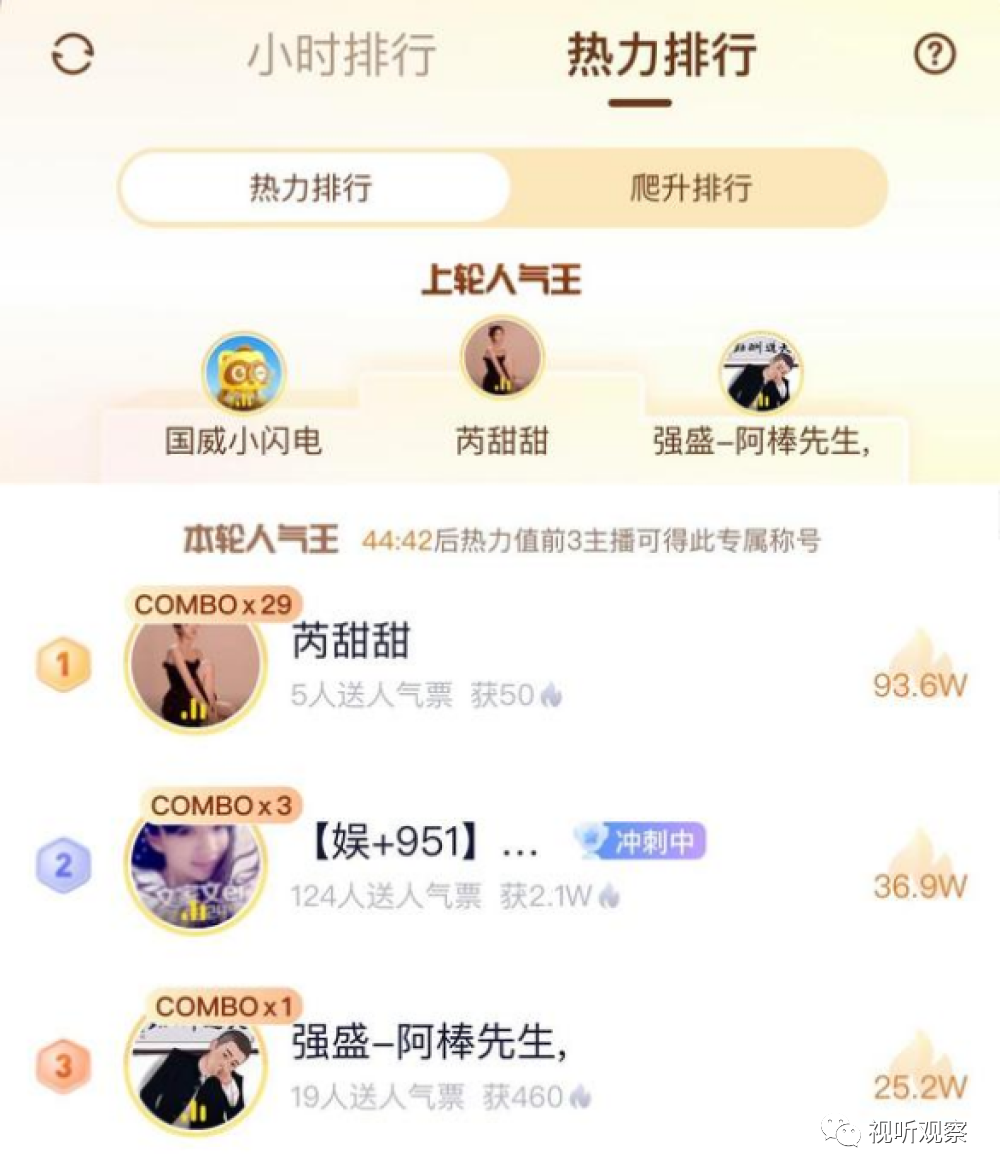The height and width of the screenshot is (1176, 1000).
Task: Select the 热力排行 segment option
Action: (311, 187)
